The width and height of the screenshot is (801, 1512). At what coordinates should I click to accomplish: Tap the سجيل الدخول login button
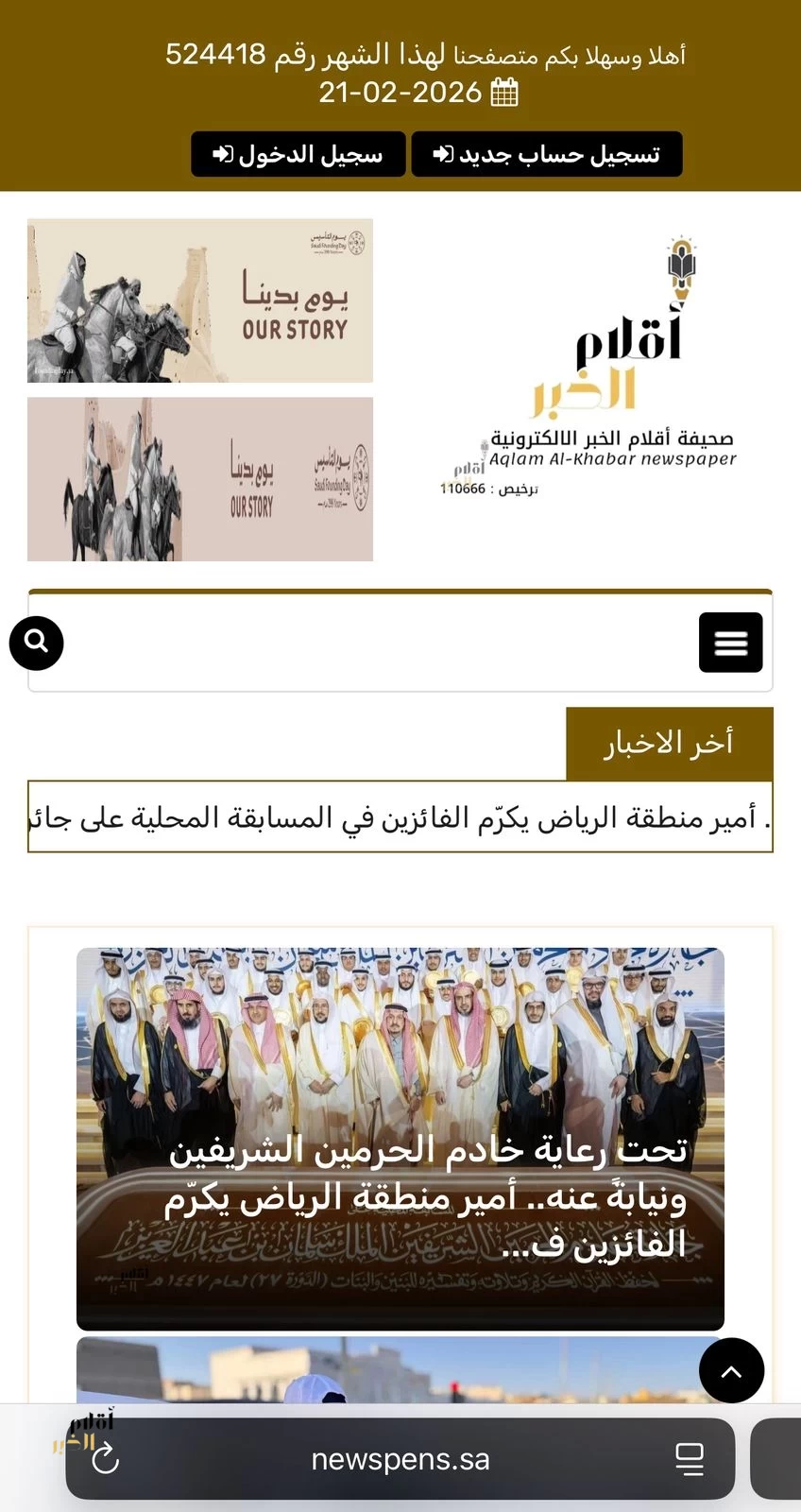298,154
